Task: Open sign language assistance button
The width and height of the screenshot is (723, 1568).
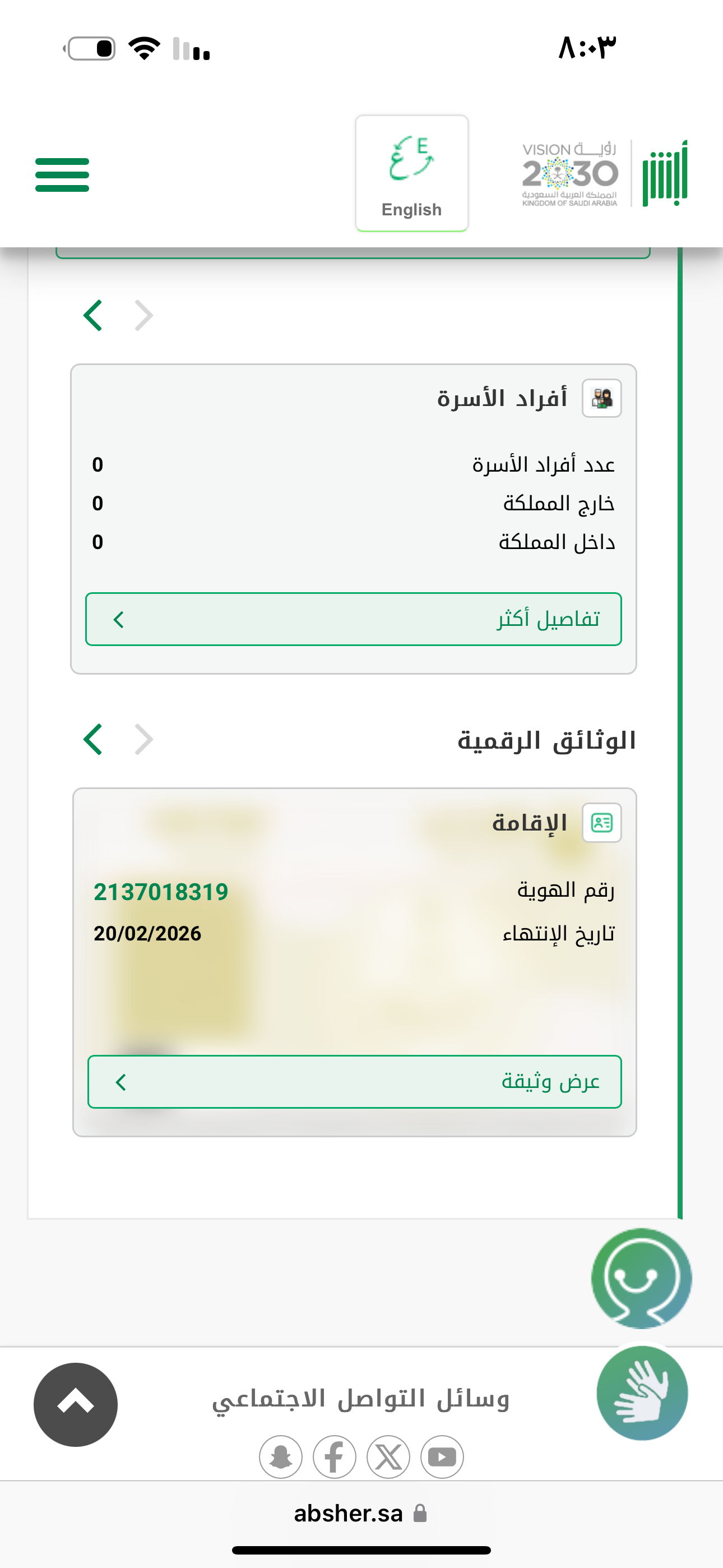Action: (642, 1392)
